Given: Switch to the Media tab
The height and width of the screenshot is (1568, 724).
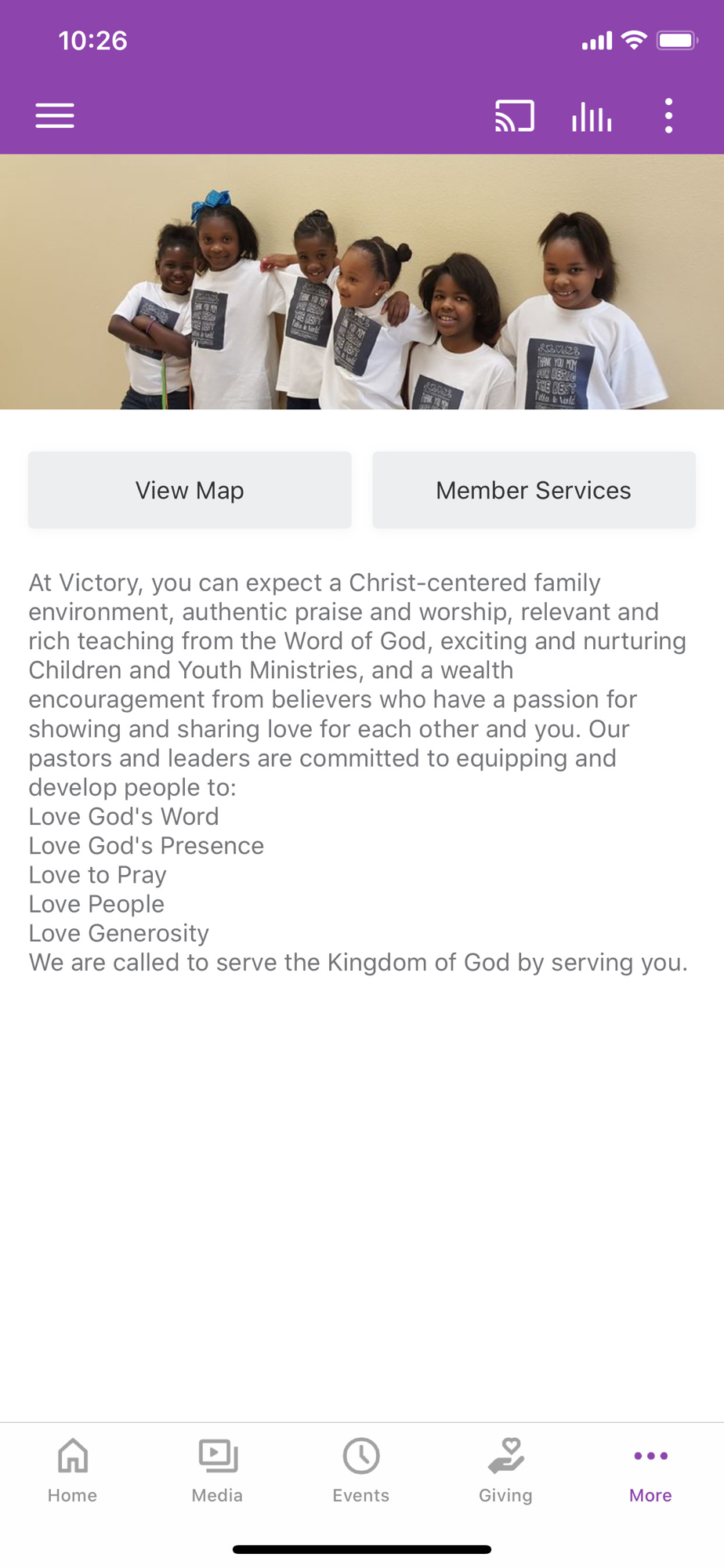Looking at the screenshot, I should (217, 1471).
